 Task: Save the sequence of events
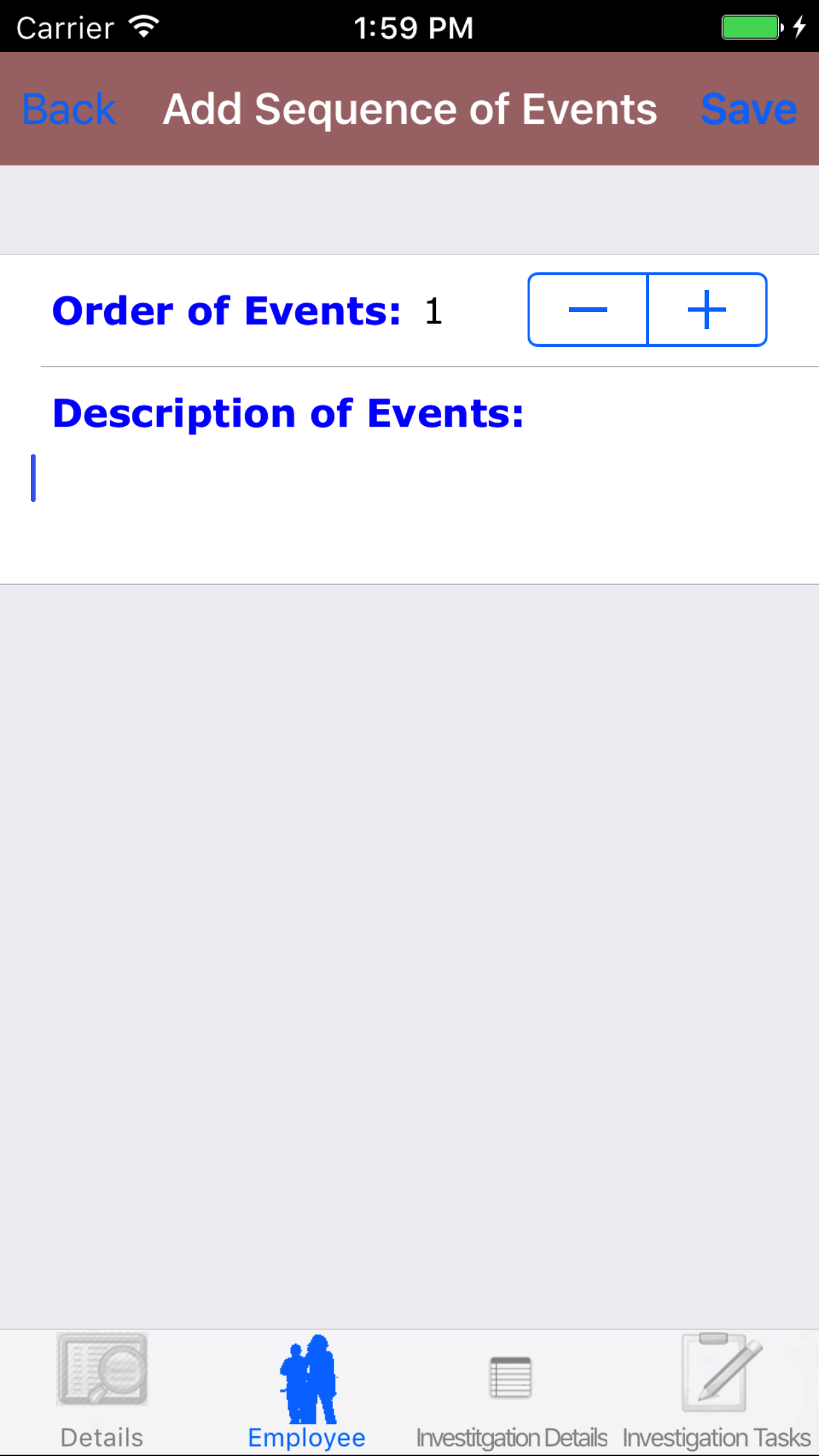tap(748, 109)
